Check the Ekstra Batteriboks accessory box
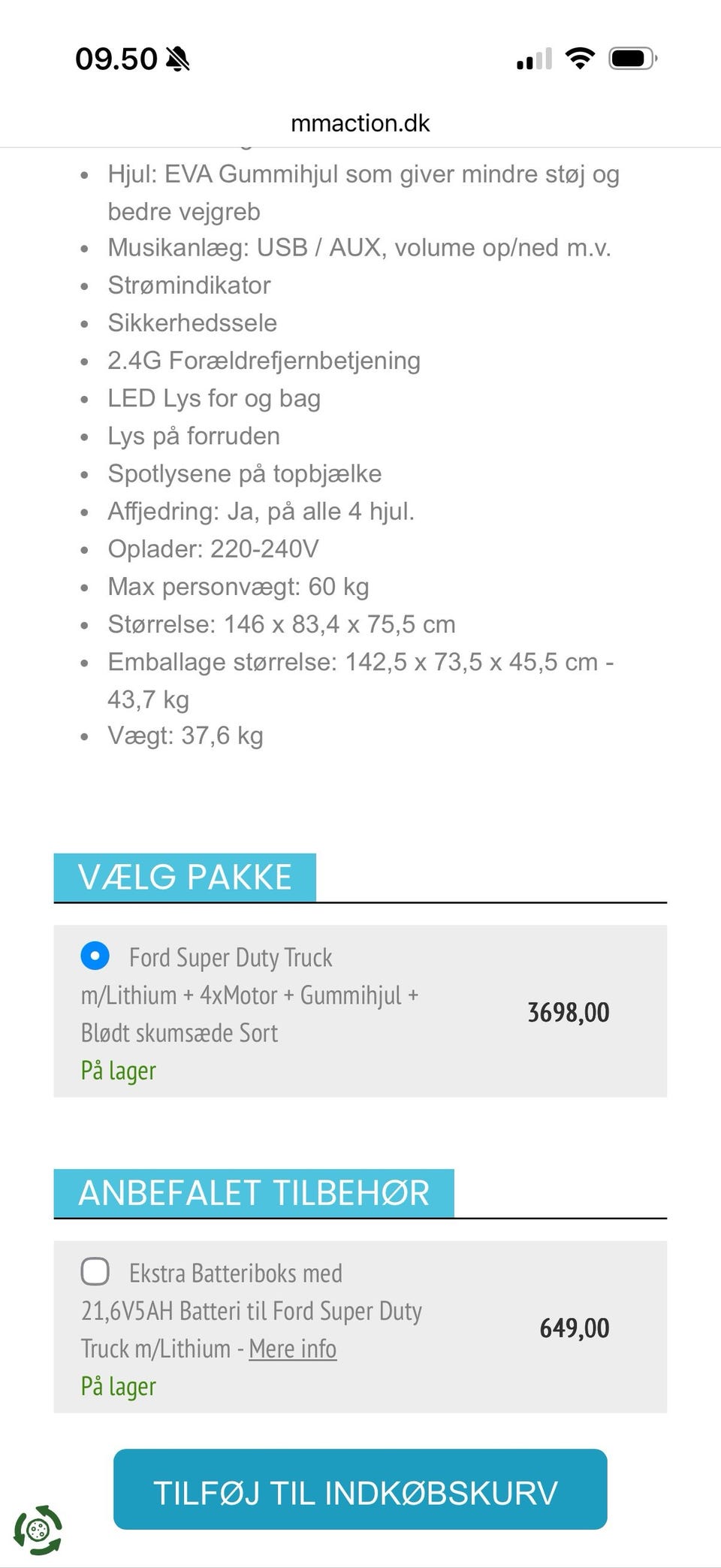 click(95, 1272)
